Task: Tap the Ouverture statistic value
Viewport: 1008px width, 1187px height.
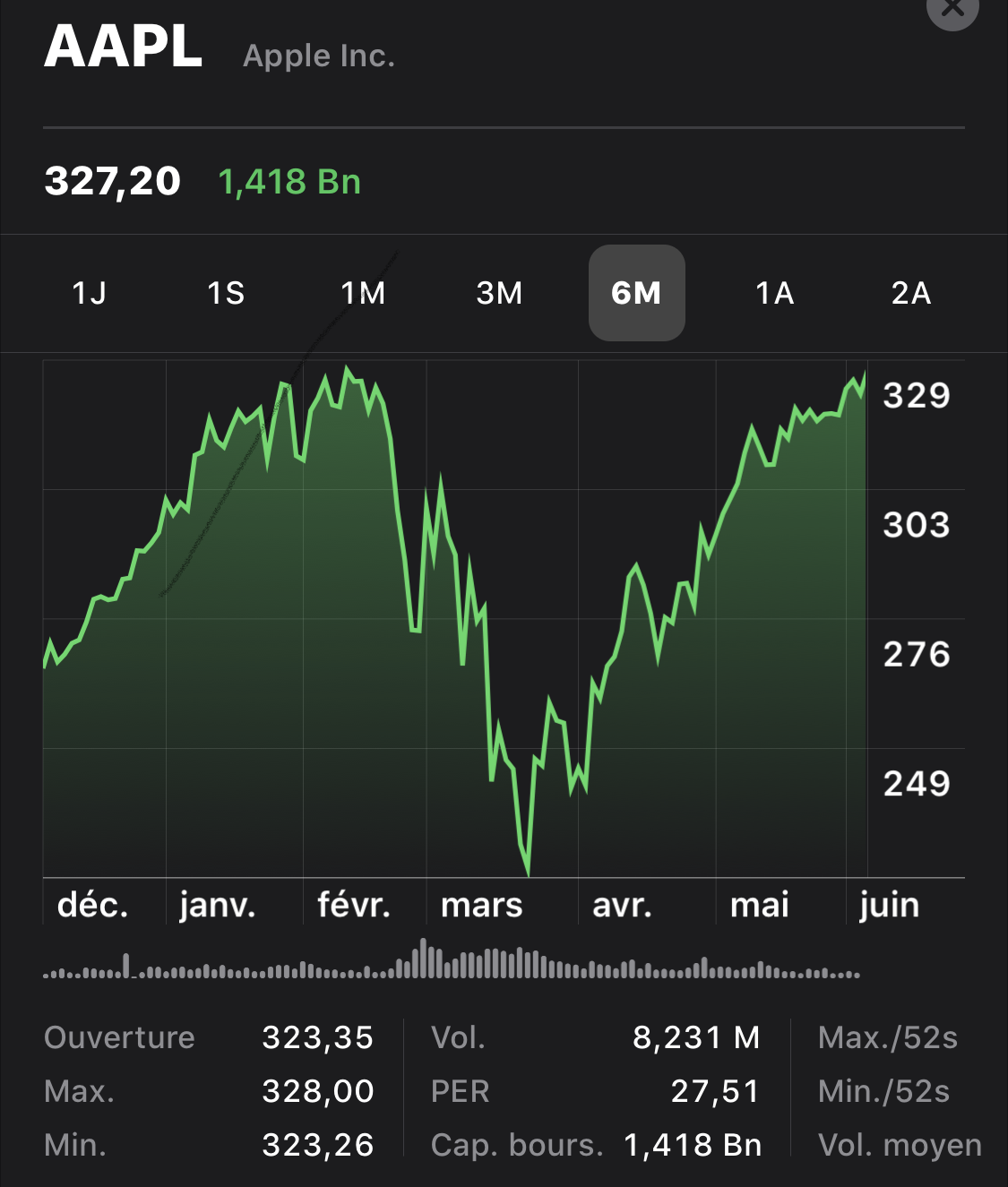Action: point(319,1037)
